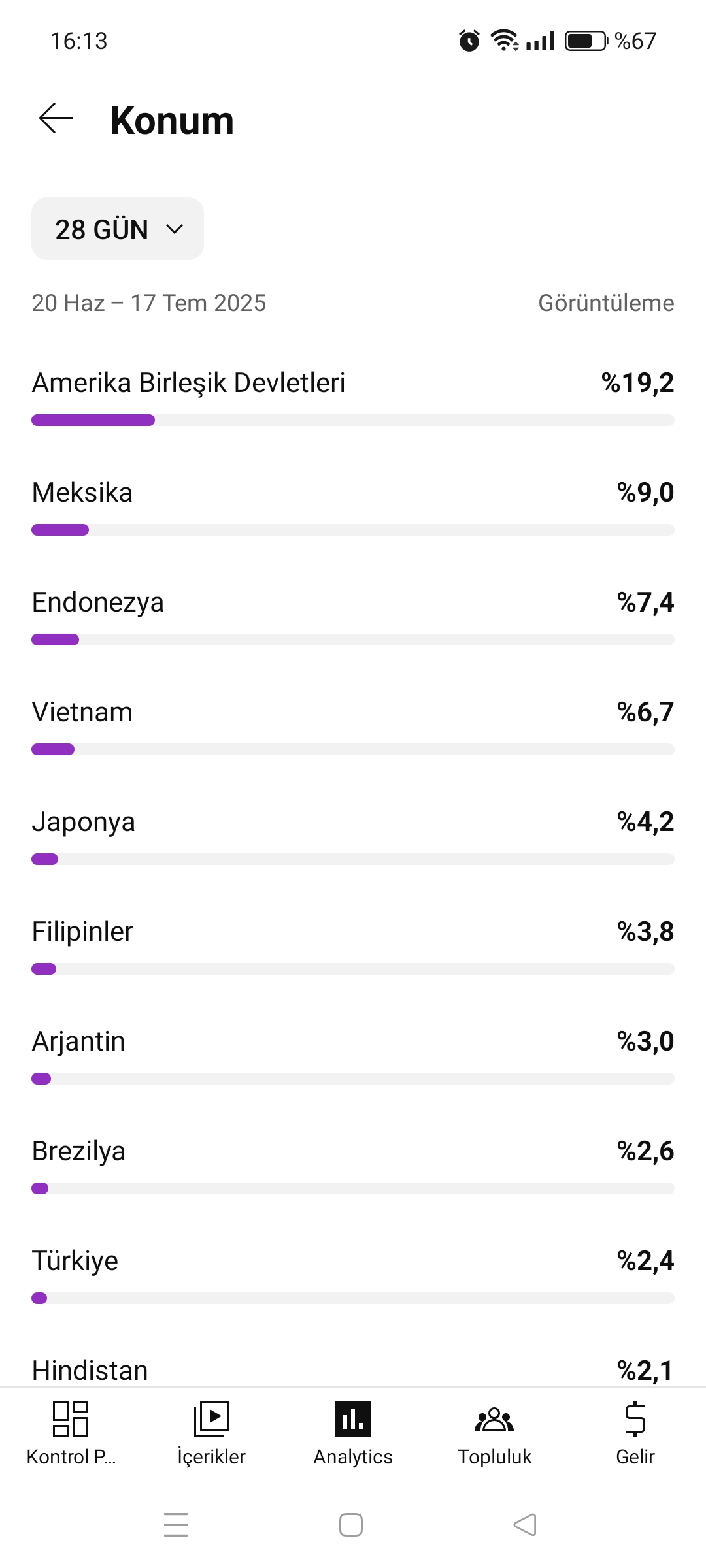Image resolution: width=706 pixels, height=1568 pixels.
Task: Tap the system back button
Action: coord(526,1525)
